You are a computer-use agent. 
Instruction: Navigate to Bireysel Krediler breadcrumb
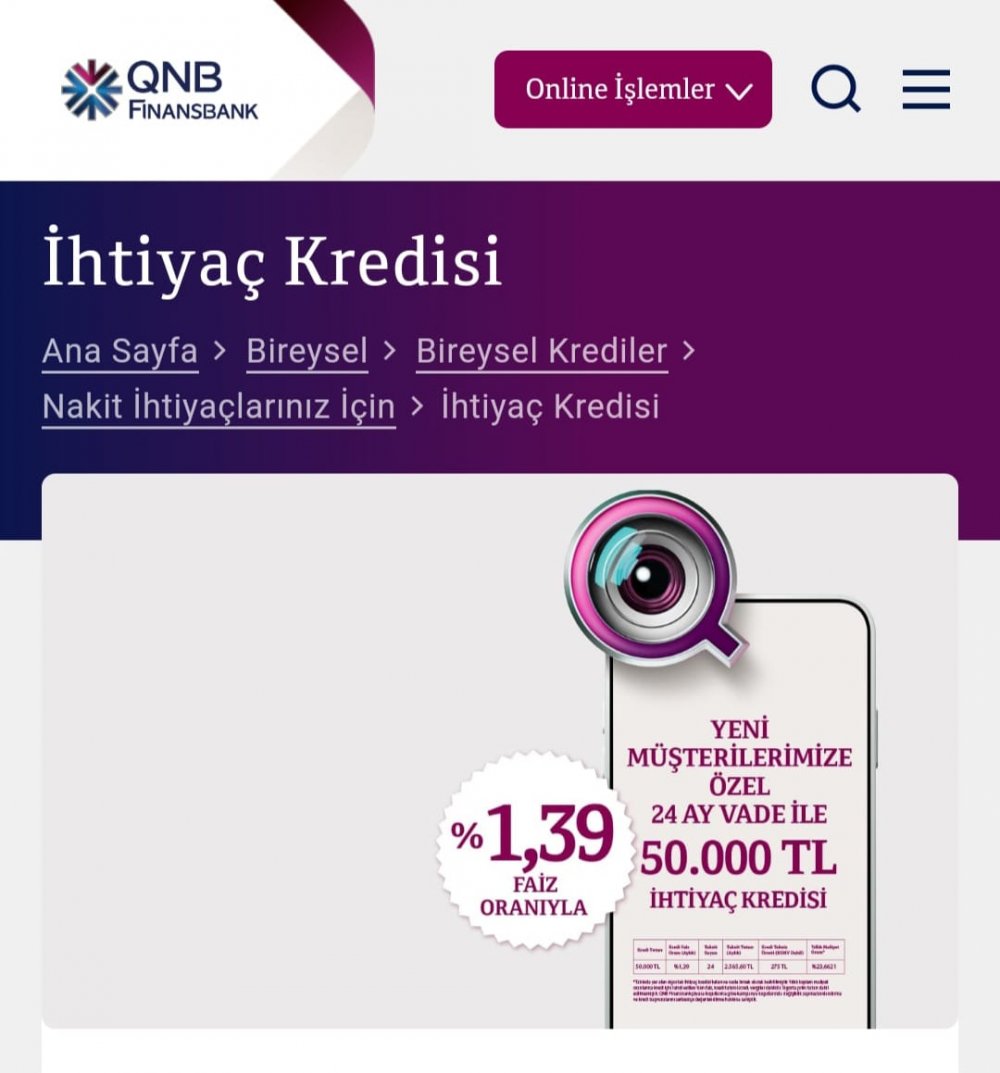pos(541,352)
